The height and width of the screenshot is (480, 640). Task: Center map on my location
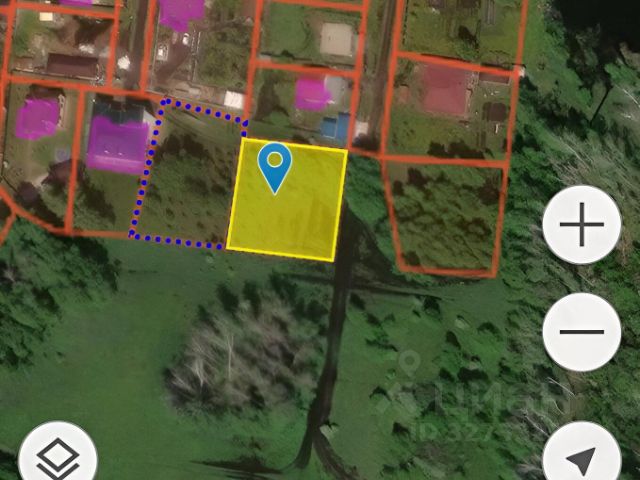[x=581, y=459]
